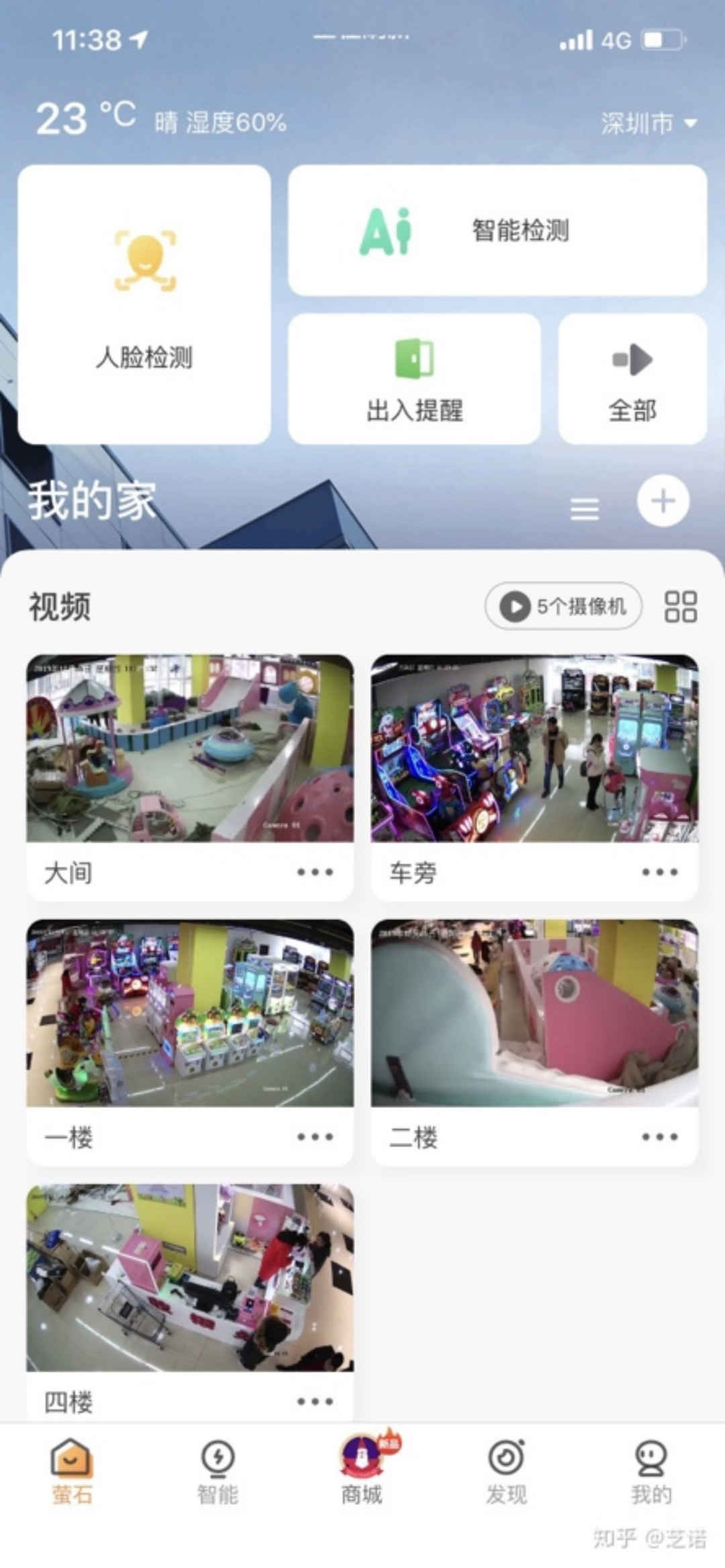The width and height of the screenshot is (725, 1568).
Task: Open the 二楼 camera feed
Action: click(534, 1013)
